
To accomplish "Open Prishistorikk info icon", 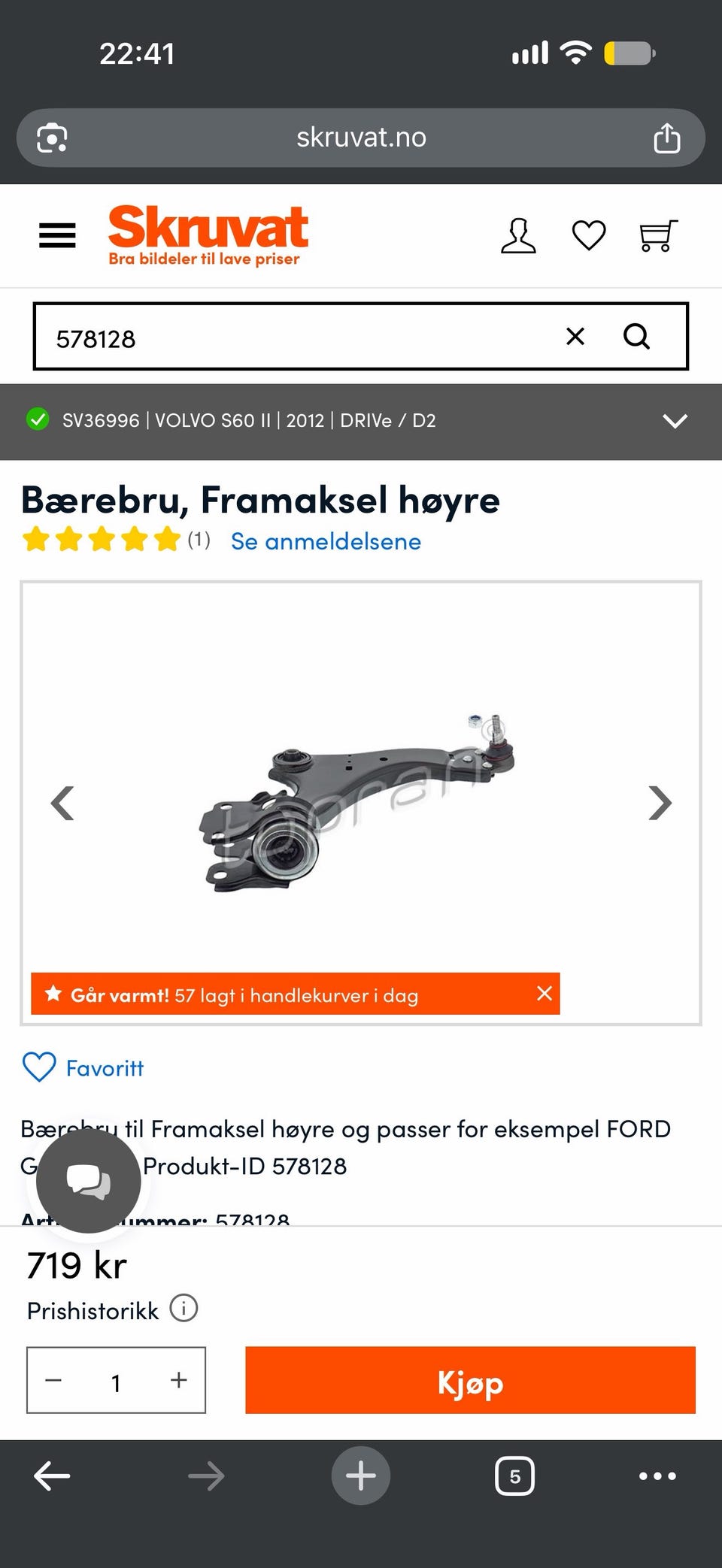I will point(184,1308).
